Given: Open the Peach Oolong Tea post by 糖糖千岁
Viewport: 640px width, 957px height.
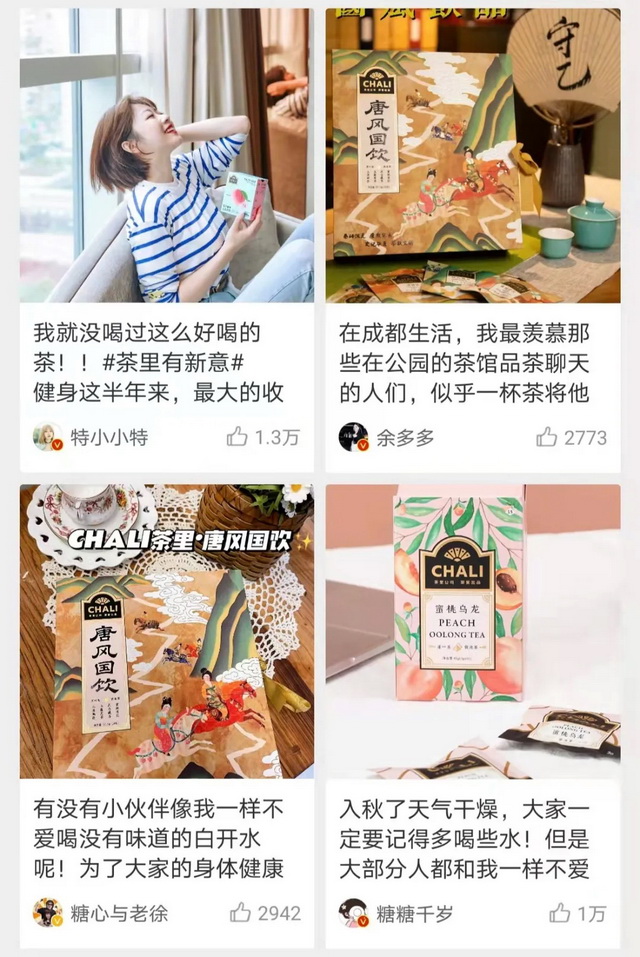Looking at the screenshot, I should (472, 632).
